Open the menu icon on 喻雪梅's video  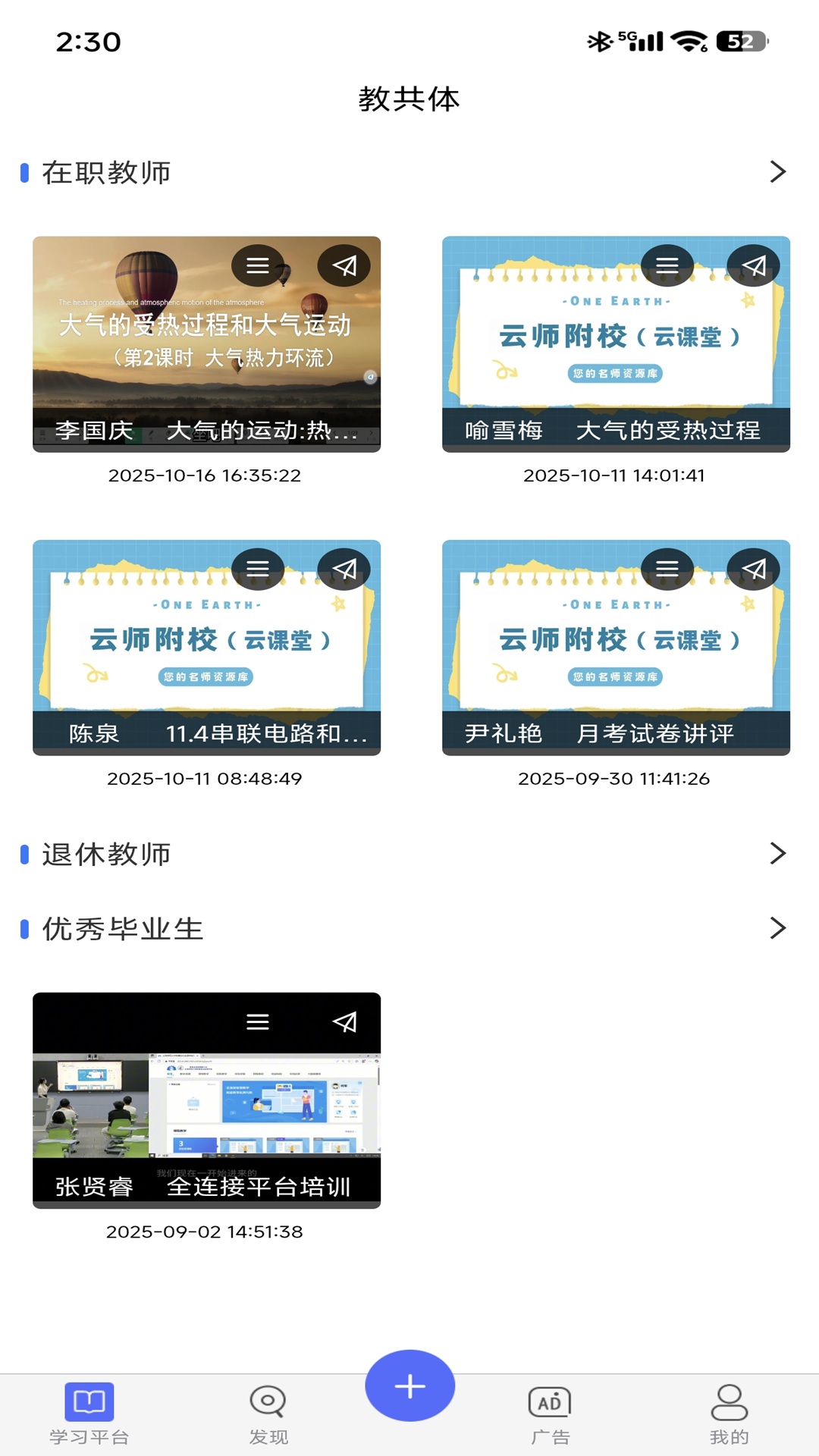coord(667,265)
